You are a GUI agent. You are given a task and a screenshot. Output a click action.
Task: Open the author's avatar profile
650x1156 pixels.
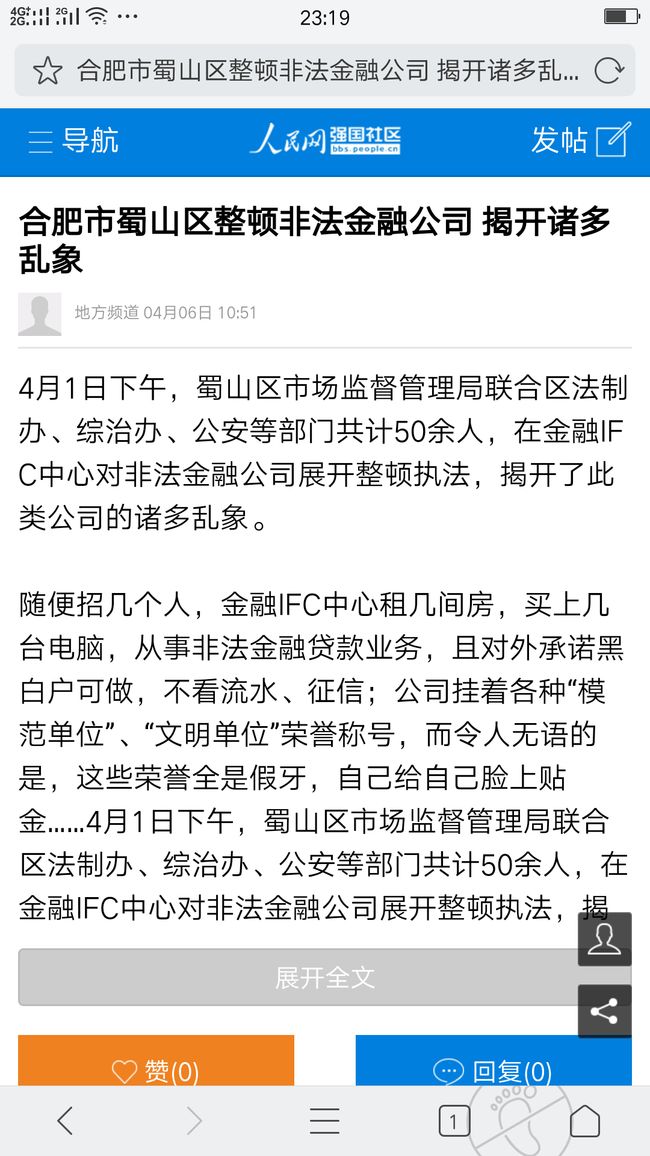coord(40,314)
